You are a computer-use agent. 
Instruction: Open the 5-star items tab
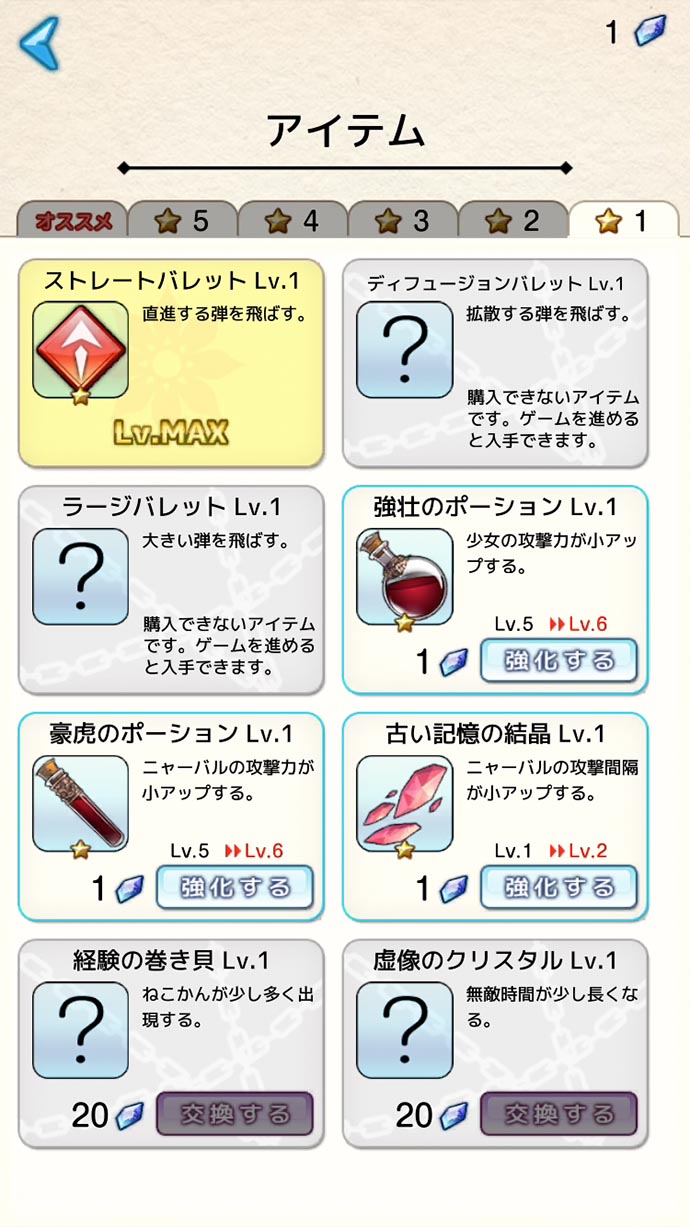coord(182,221)
